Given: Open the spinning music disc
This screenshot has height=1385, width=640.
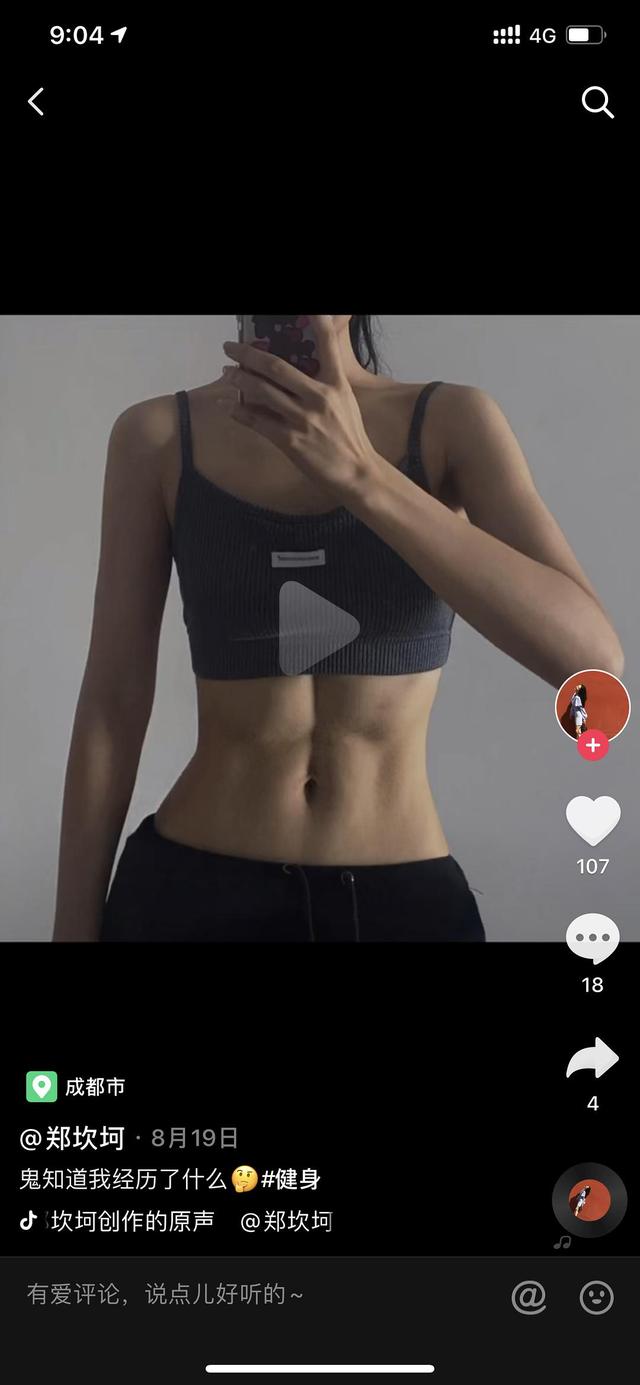Looking at the screenshot, I should [590, 1199].
